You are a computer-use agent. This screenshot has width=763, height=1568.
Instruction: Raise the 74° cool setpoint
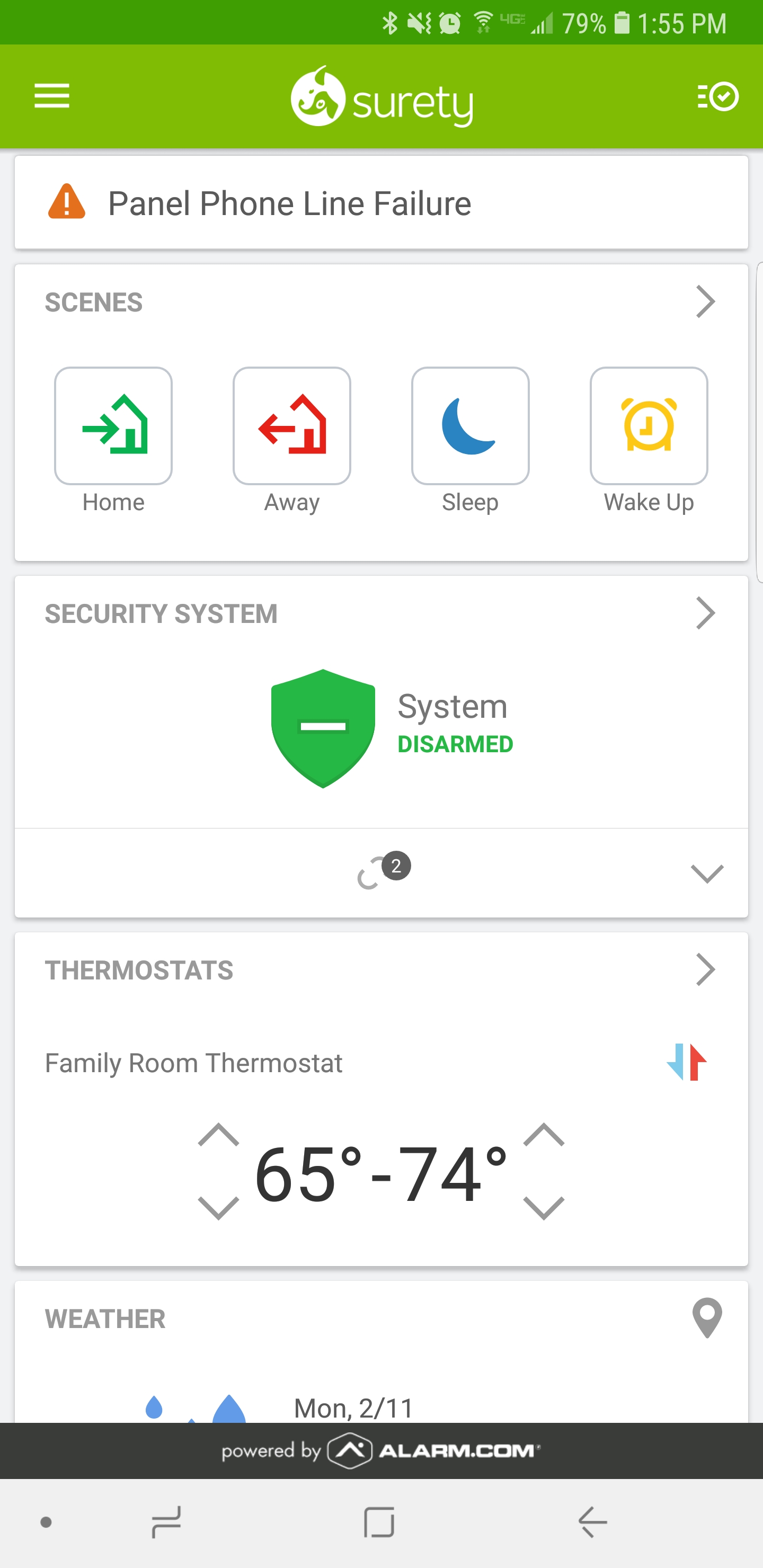coord(544,1135)
